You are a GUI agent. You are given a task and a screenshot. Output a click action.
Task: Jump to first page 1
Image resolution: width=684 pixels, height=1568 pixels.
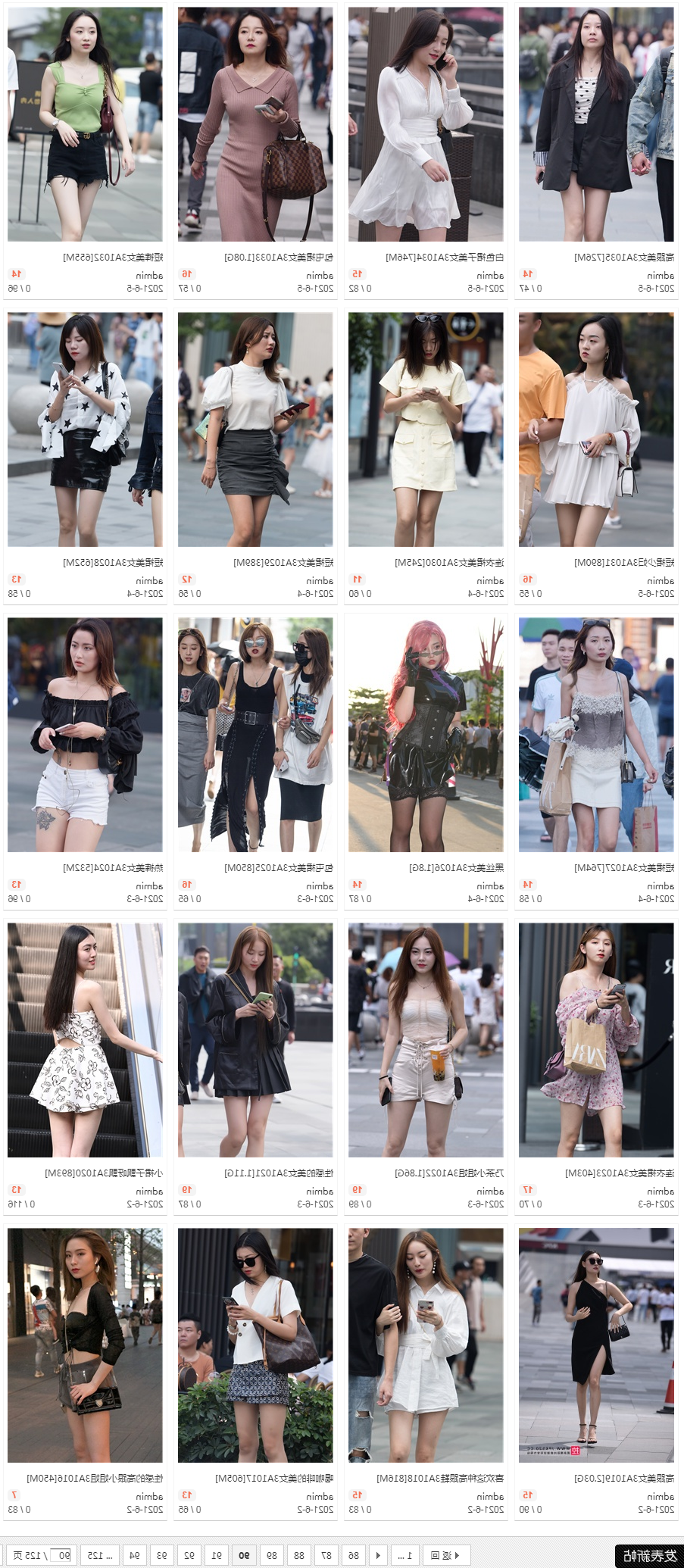click(x=405, y=1555)
